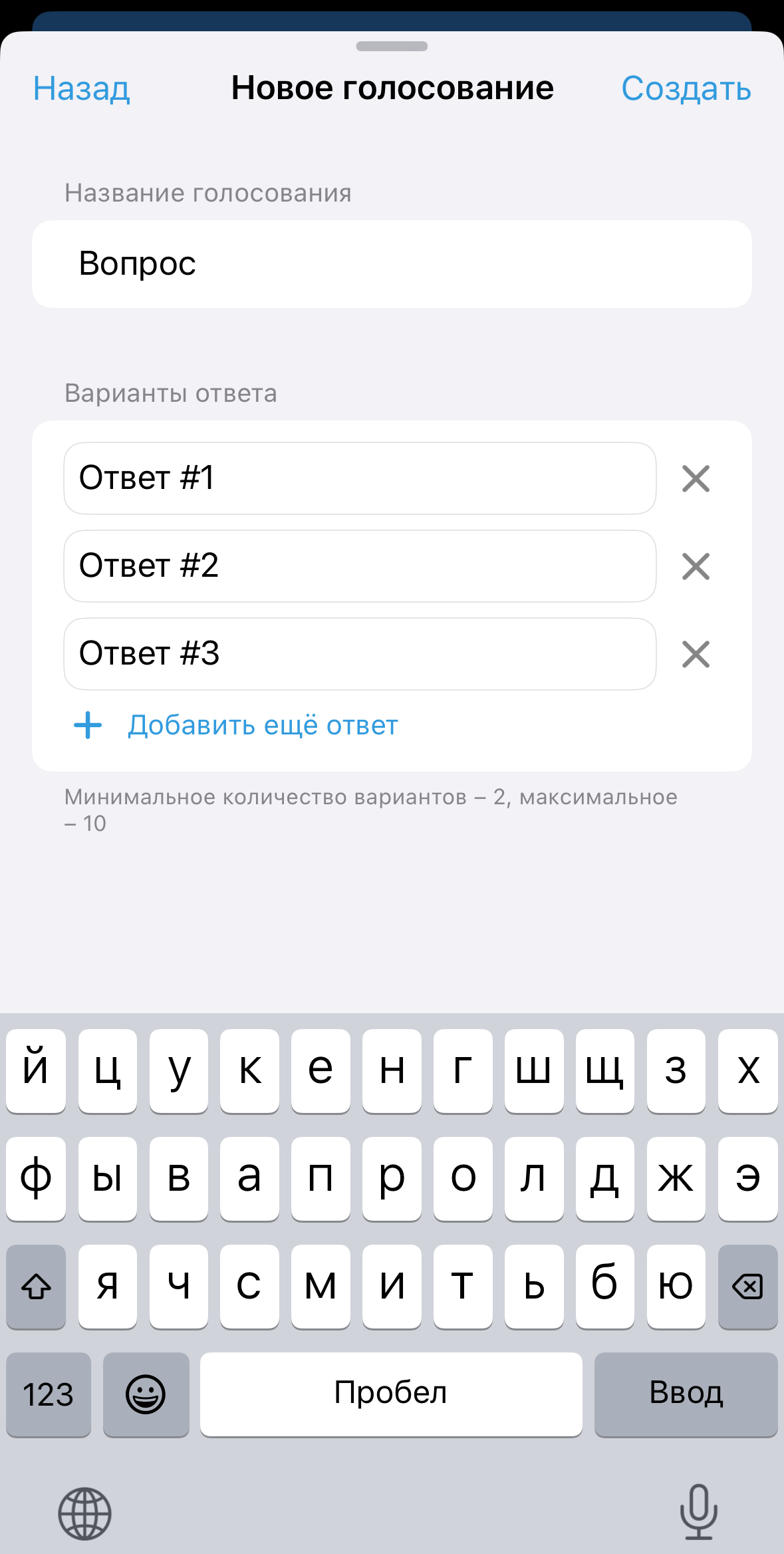Delete the Ответ #2 option

(x=696, y=566)
